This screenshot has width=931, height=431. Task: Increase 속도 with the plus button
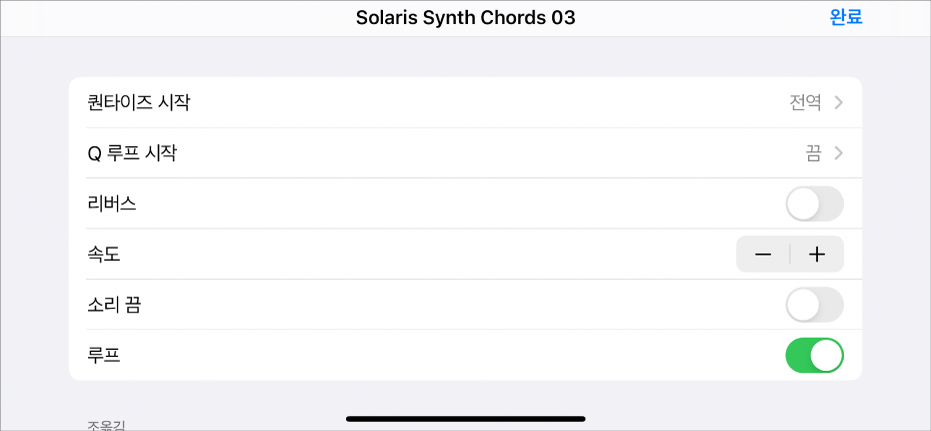point(817,254)
